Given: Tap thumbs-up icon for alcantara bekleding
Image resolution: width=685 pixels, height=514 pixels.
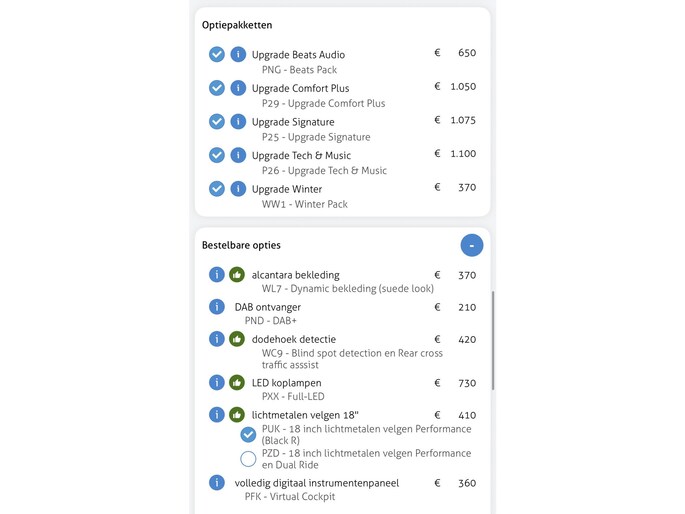Looking at the screenshot, I should [x=237, y=274].
